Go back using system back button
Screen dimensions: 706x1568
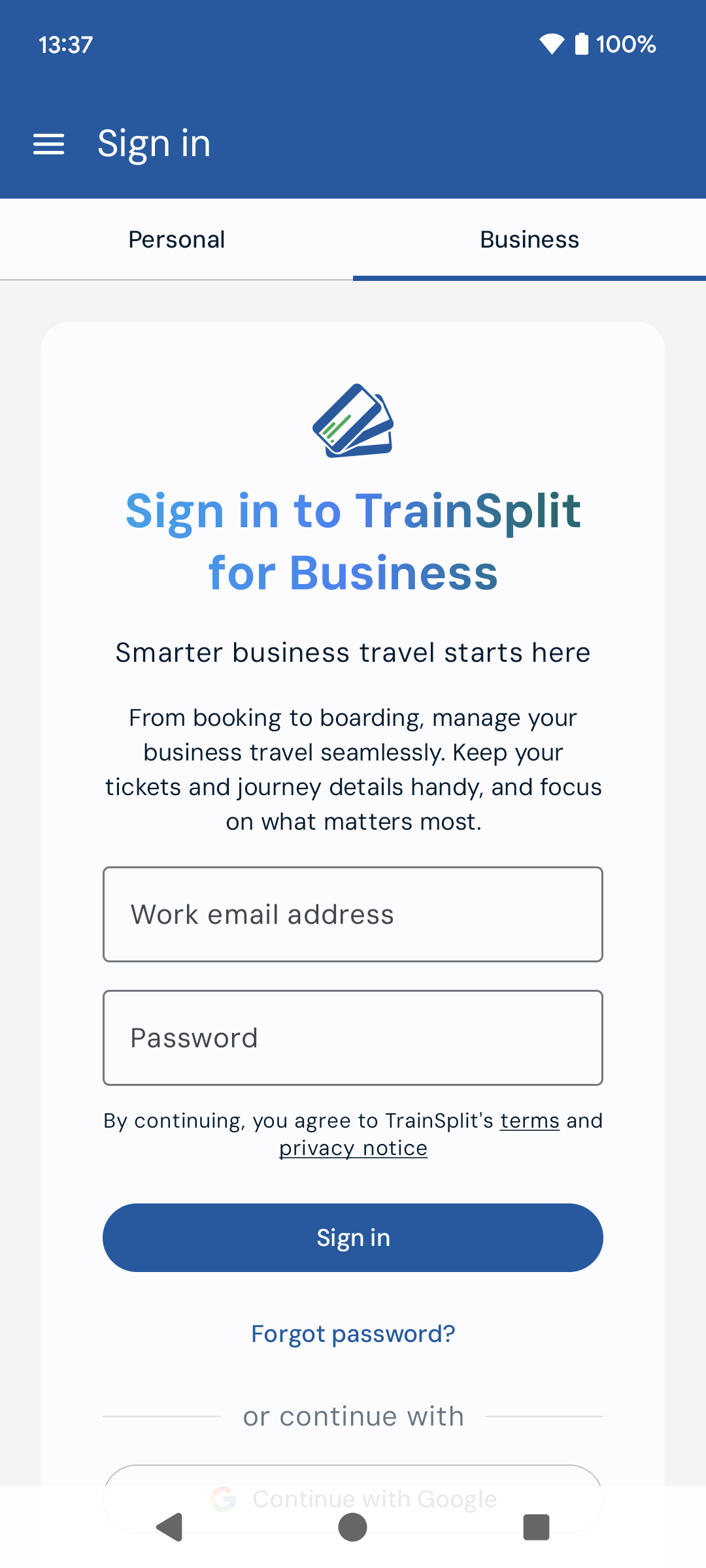coord(170,1527)
